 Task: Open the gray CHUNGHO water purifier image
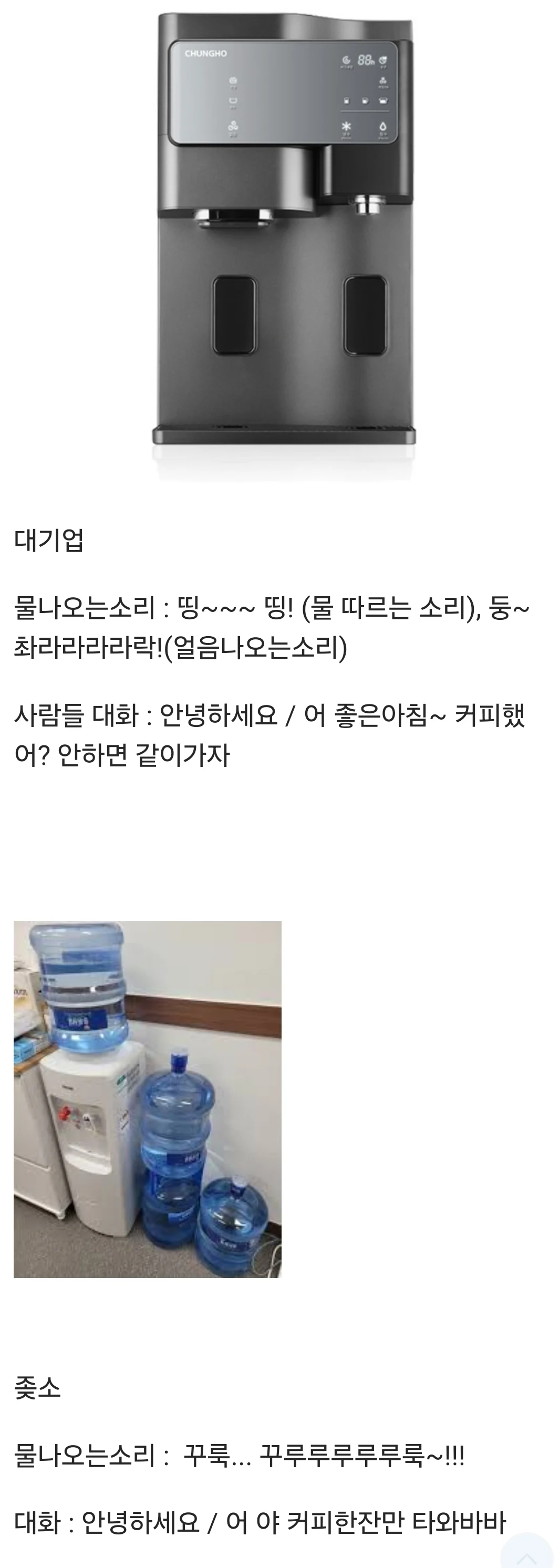pyautogui.click(x=284, y=244)
